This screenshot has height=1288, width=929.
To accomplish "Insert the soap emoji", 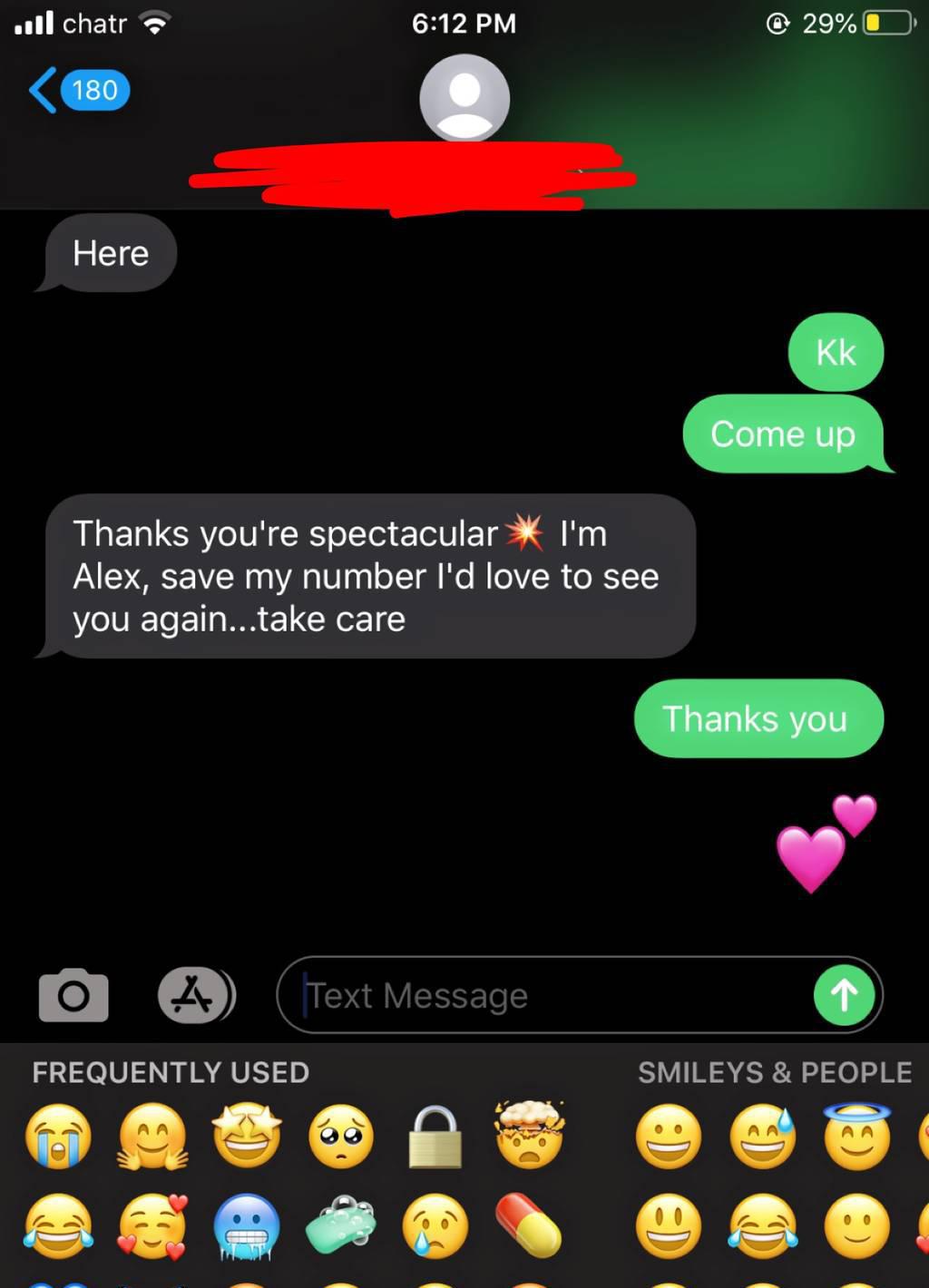I will tap(341, 1226).
